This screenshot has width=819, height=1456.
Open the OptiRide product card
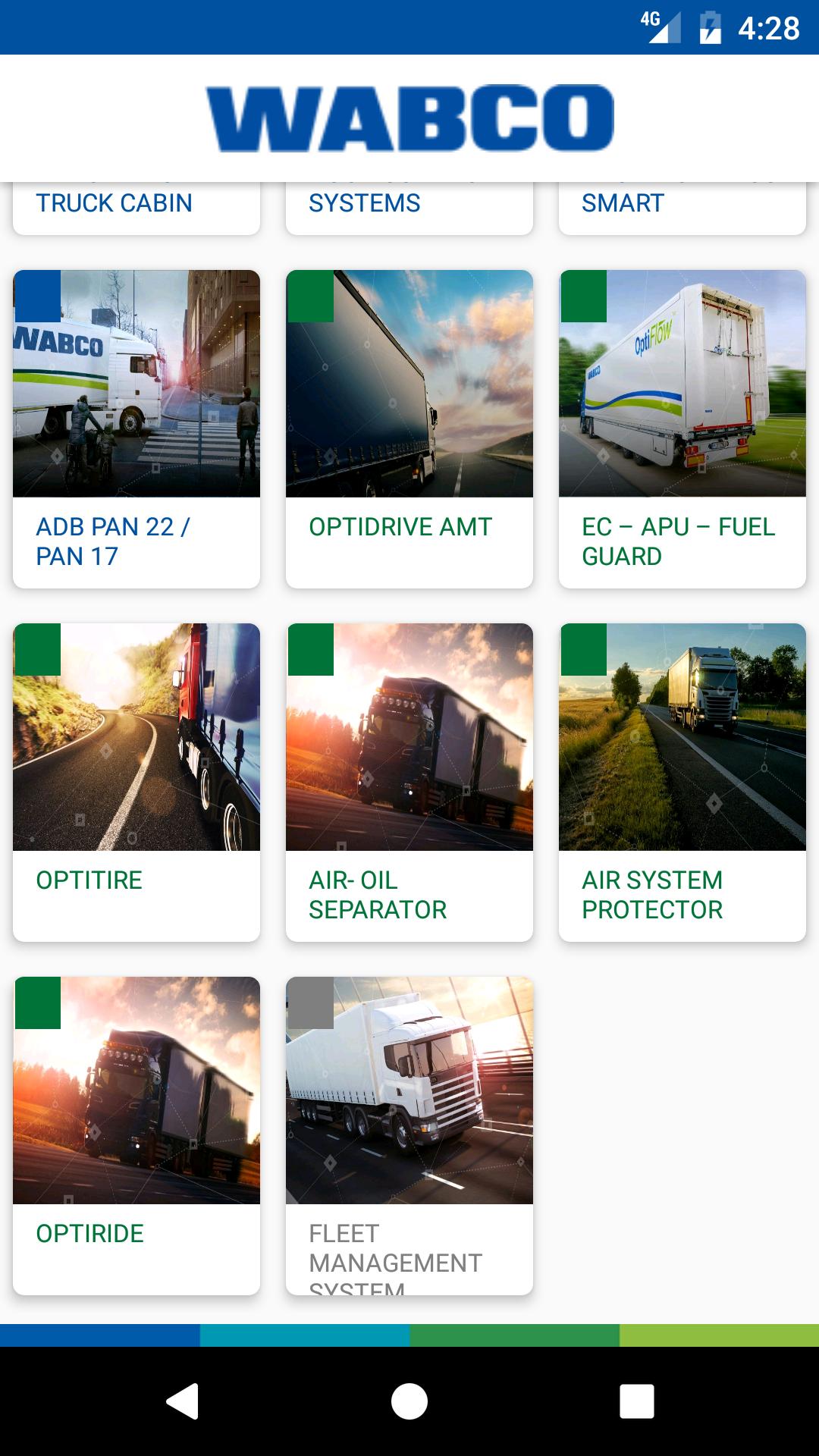pos(136,1134)
